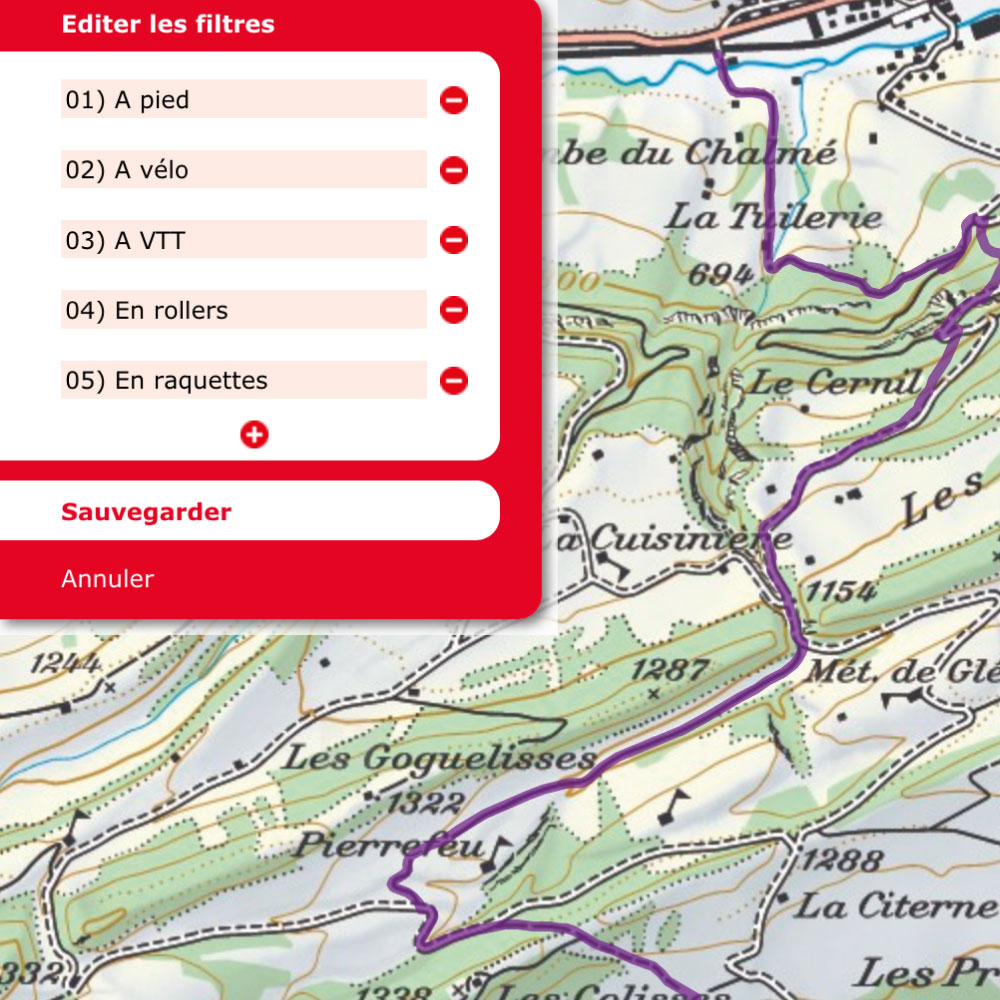This screenshot has width=1000, height=1000.
Task: Delete the "05) En raquettes" filter
Action: [454, 380]
